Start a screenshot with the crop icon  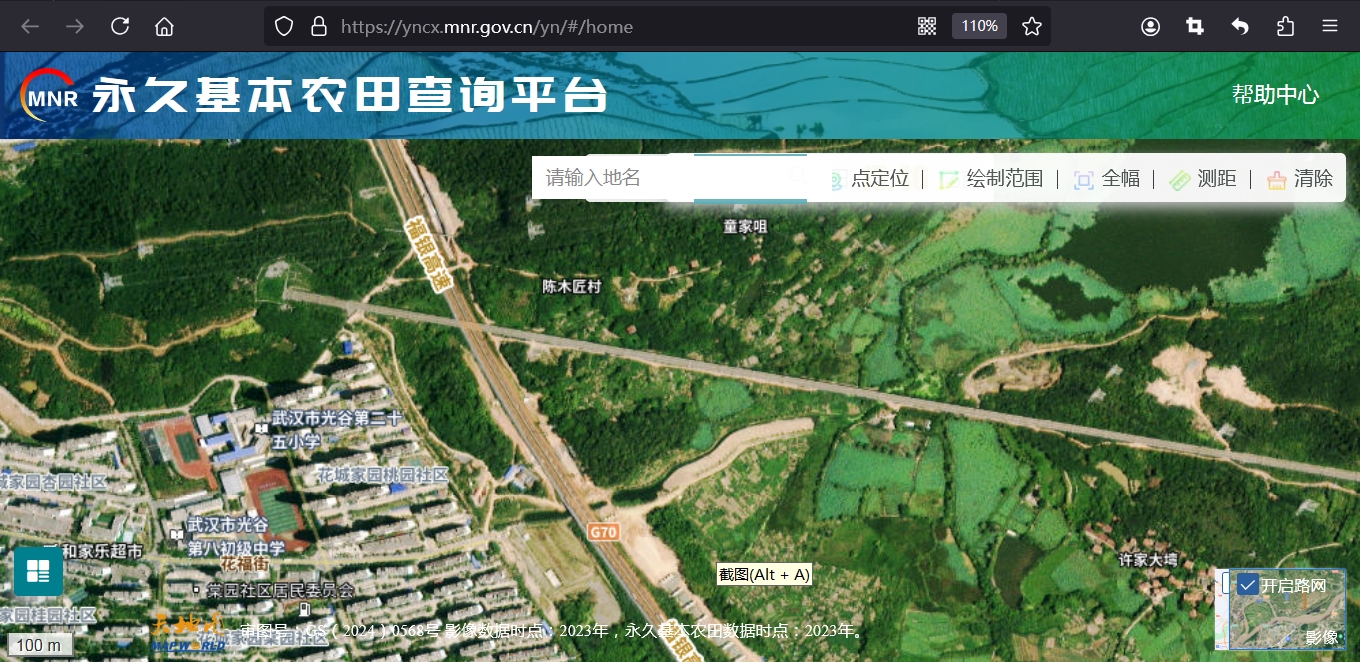tap(1195, 26)
